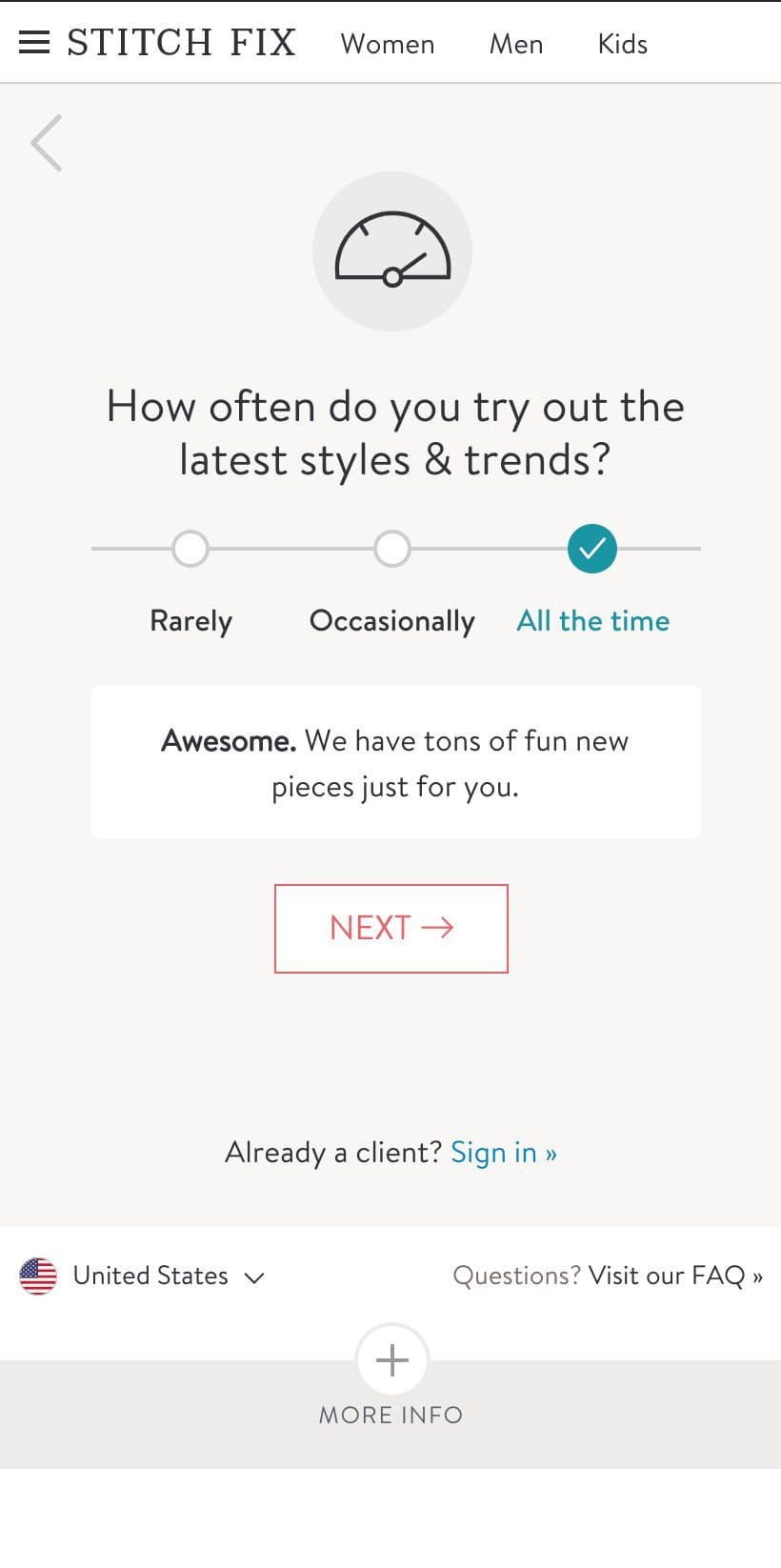Expand MORE INFO with the plus icon
The image size is (781, 1568).
tap(392, 1360)
